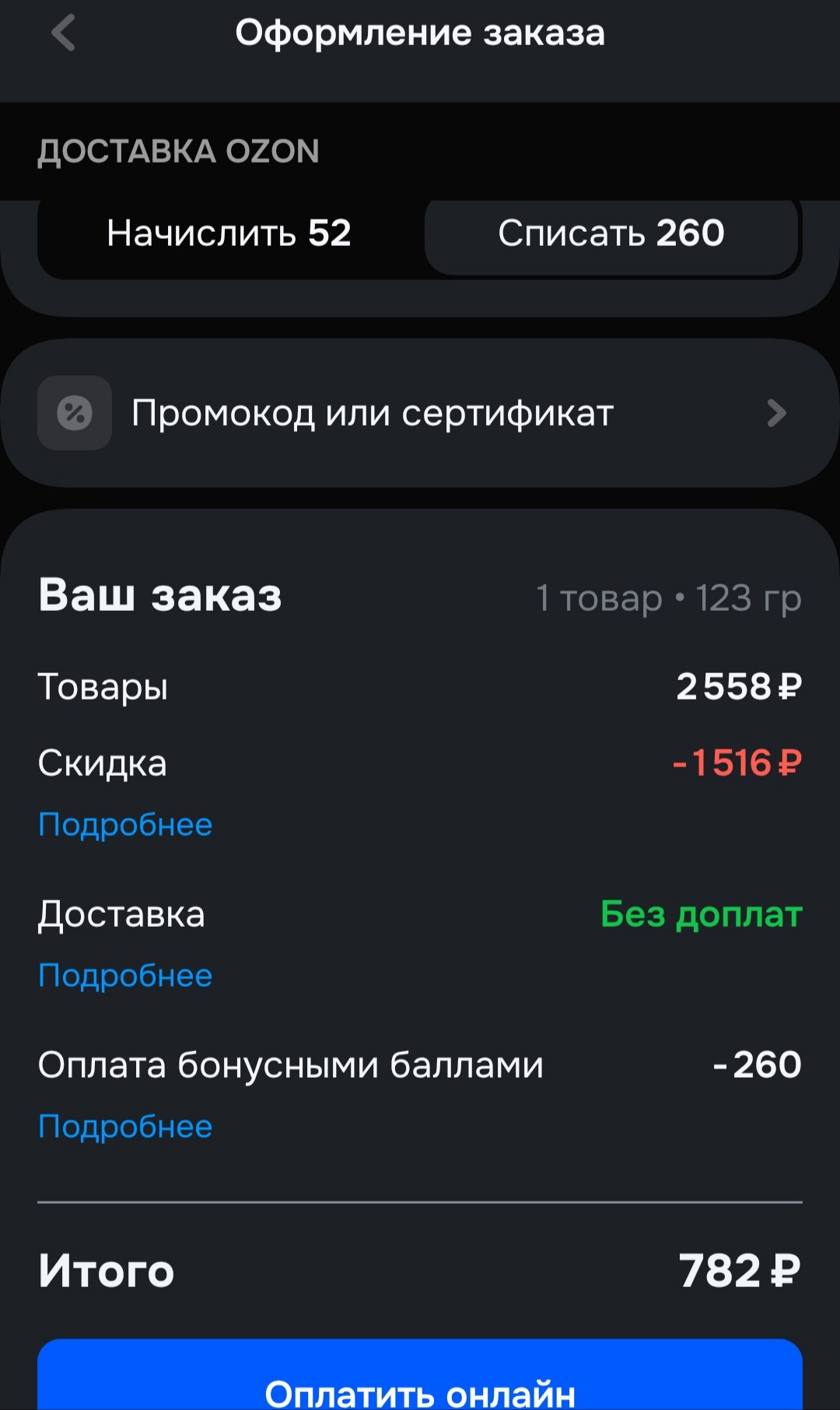This screenshot has width=840, height=1410.
Task: Select the Начислить 52 option
Action: tap(229, 233)
